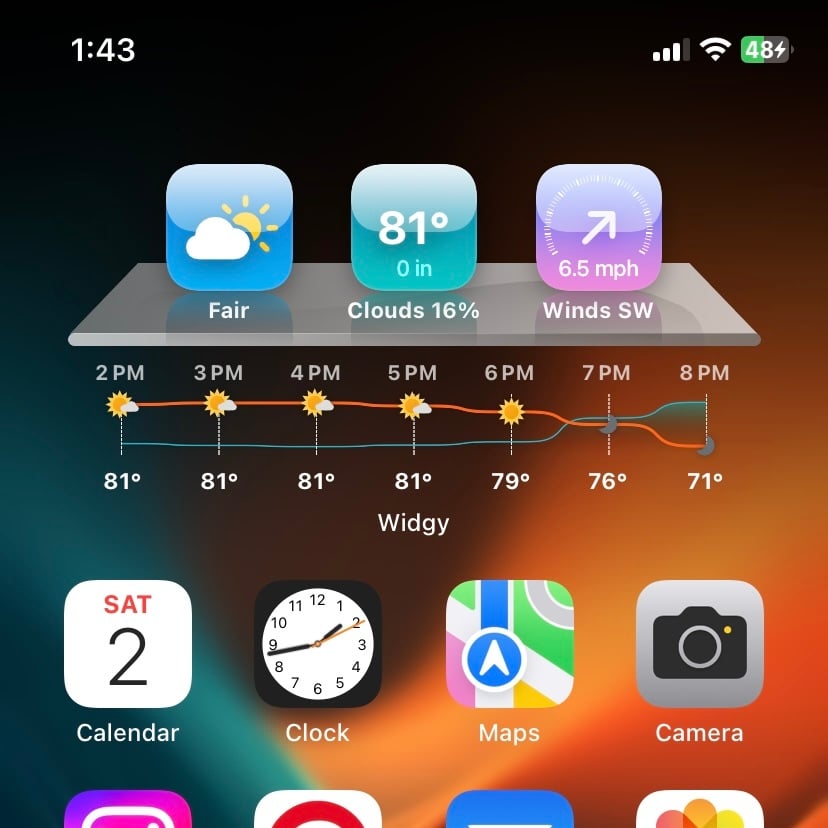Launch the Clock app
The width and height of the screenshot is (828, 828).
[317, 644]
